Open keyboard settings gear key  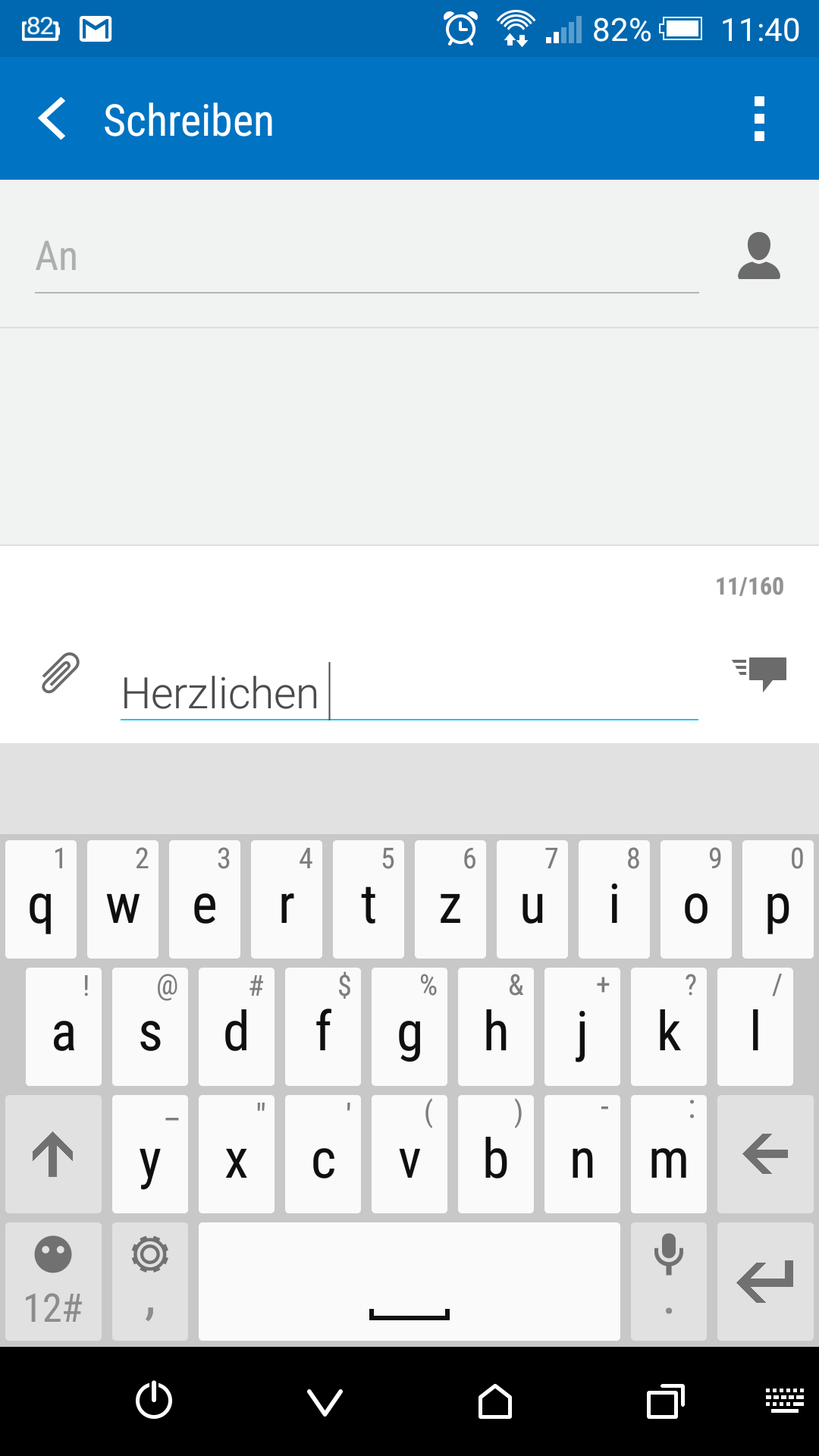pyautogui.click(x=150, y=1282)
